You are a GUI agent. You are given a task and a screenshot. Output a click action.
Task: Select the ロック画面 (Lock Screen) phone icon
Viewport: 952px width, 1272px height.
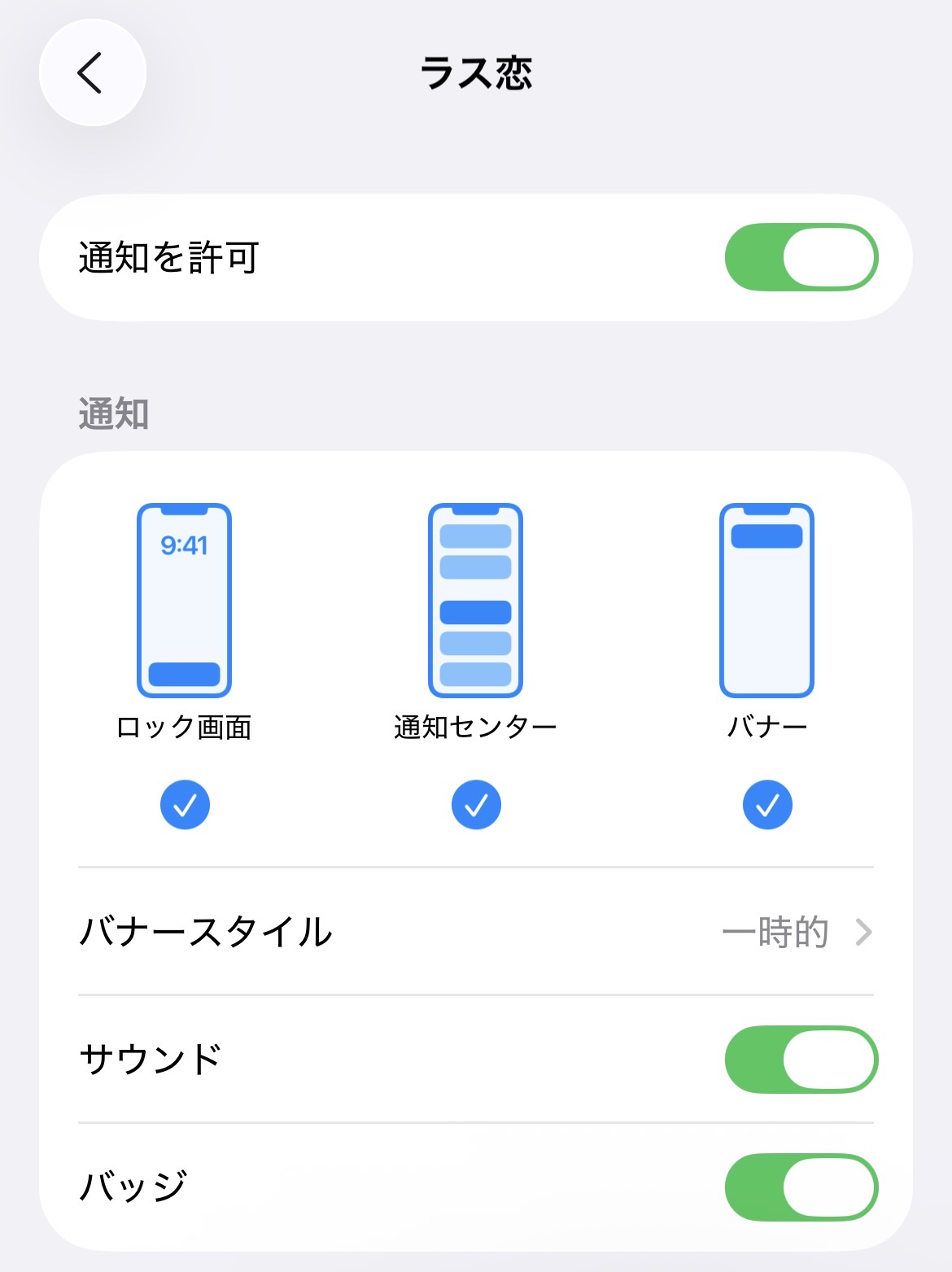click(x=184, y=602)
